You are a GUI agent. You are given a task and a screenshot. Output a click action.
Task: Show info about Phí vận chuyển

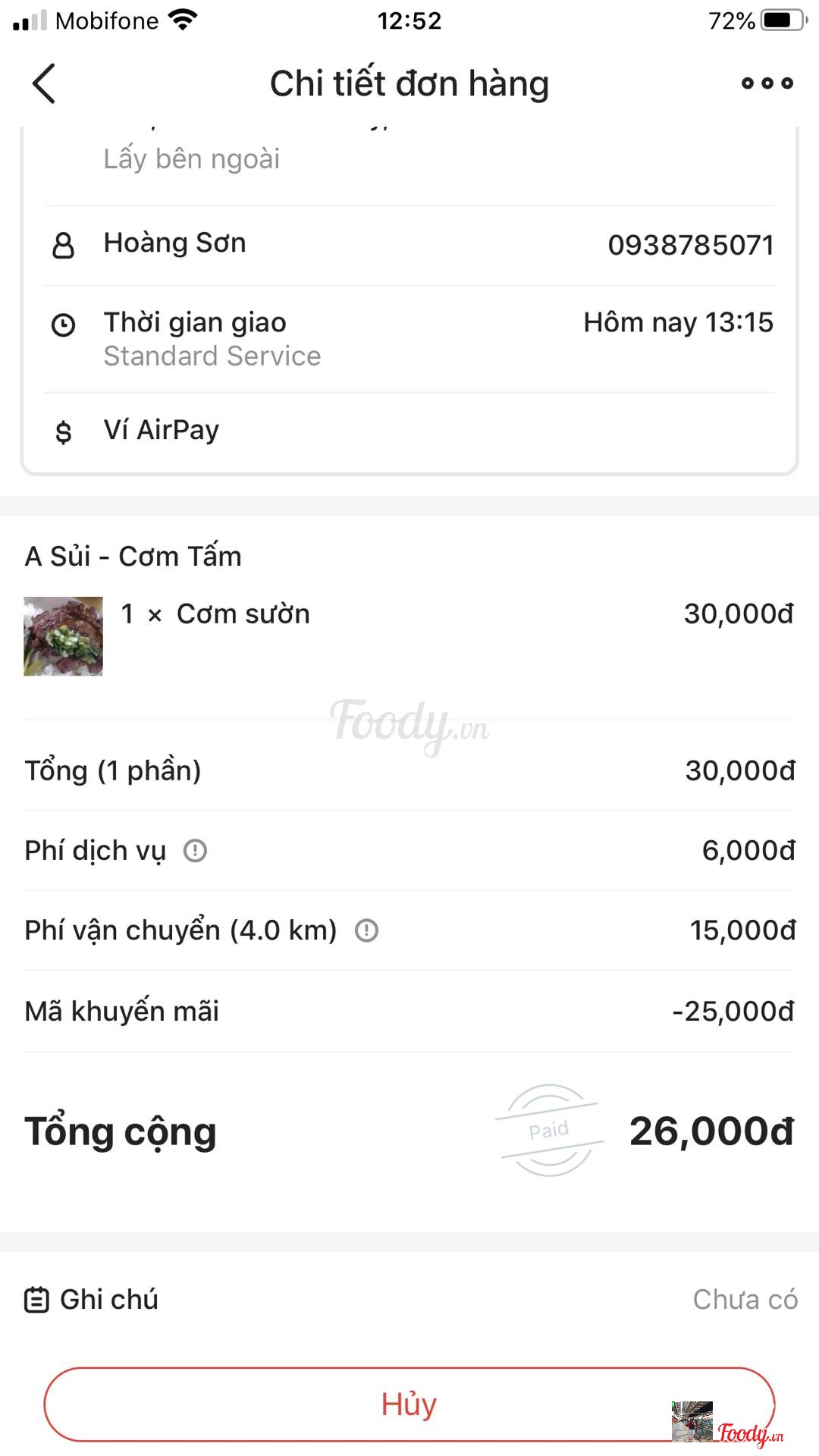point(366,930)
